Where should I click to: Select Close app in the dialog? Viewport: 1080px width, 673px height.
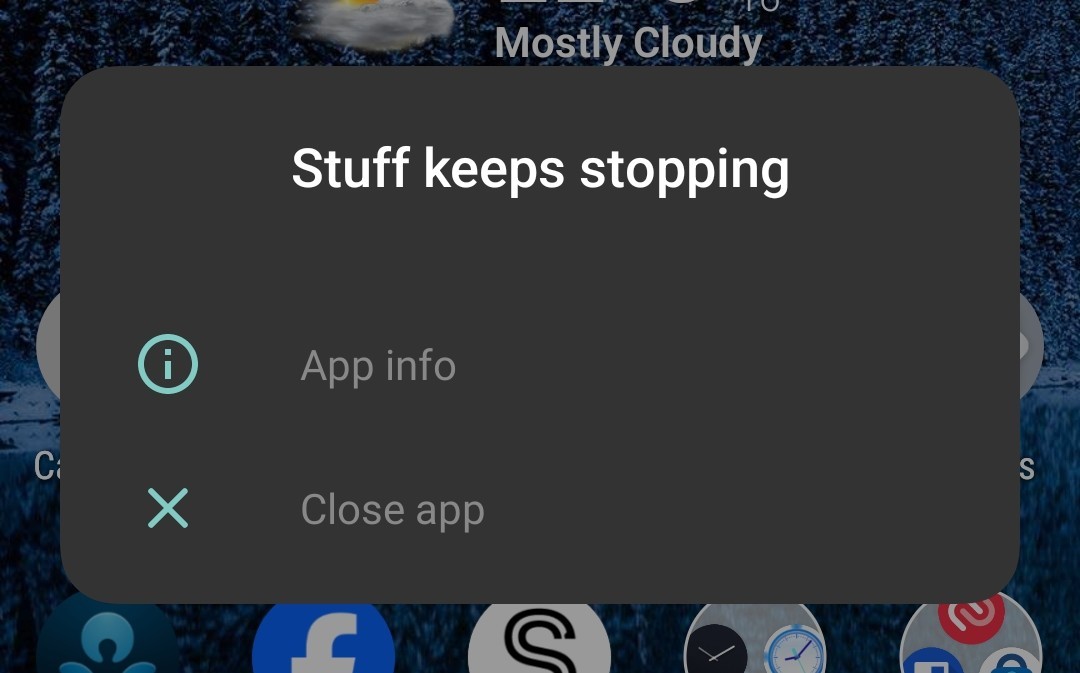point(392,510)
